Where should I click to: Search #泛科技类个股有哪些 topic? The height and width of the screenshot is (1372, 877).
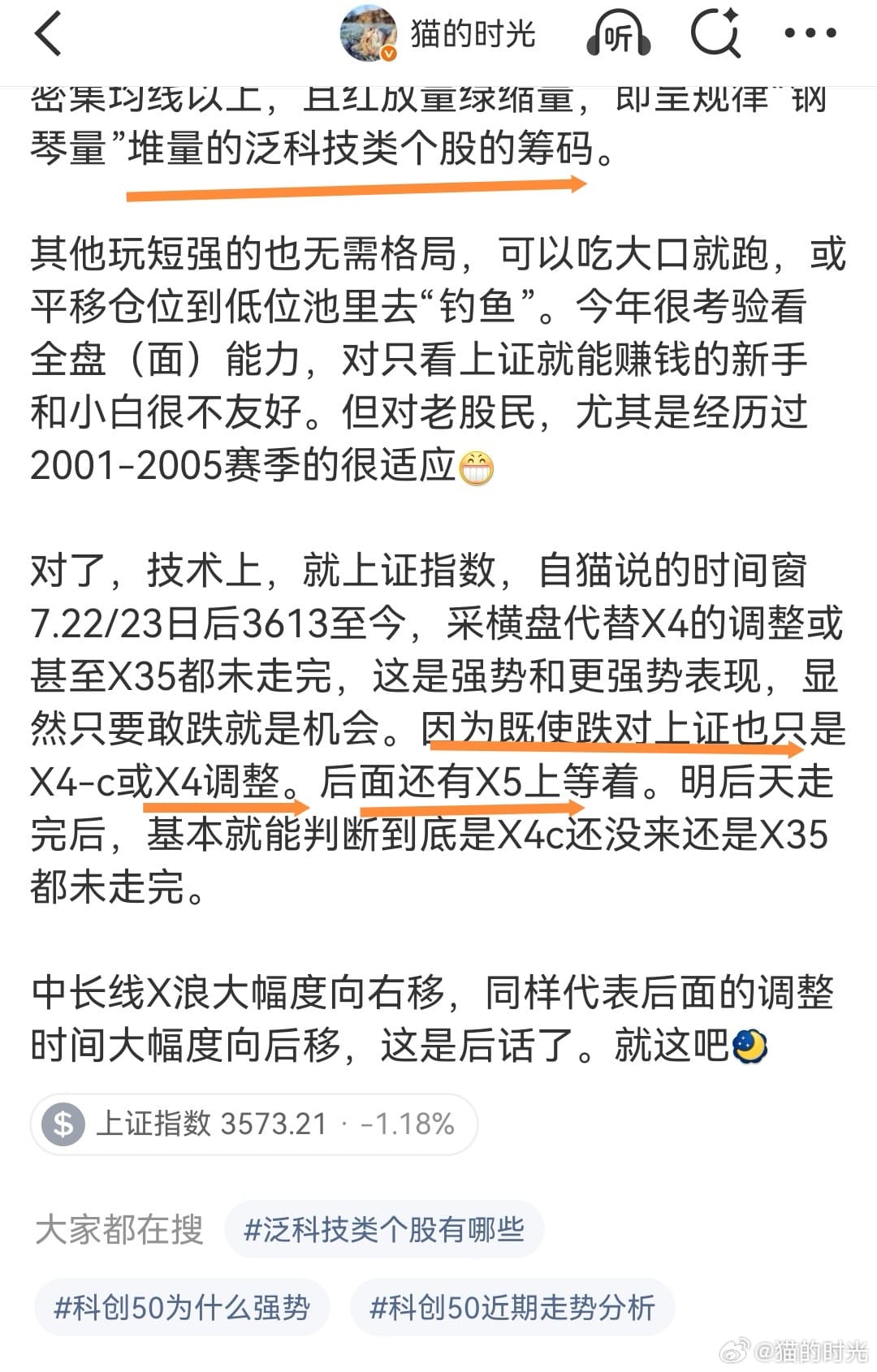tap(384, 1230)
